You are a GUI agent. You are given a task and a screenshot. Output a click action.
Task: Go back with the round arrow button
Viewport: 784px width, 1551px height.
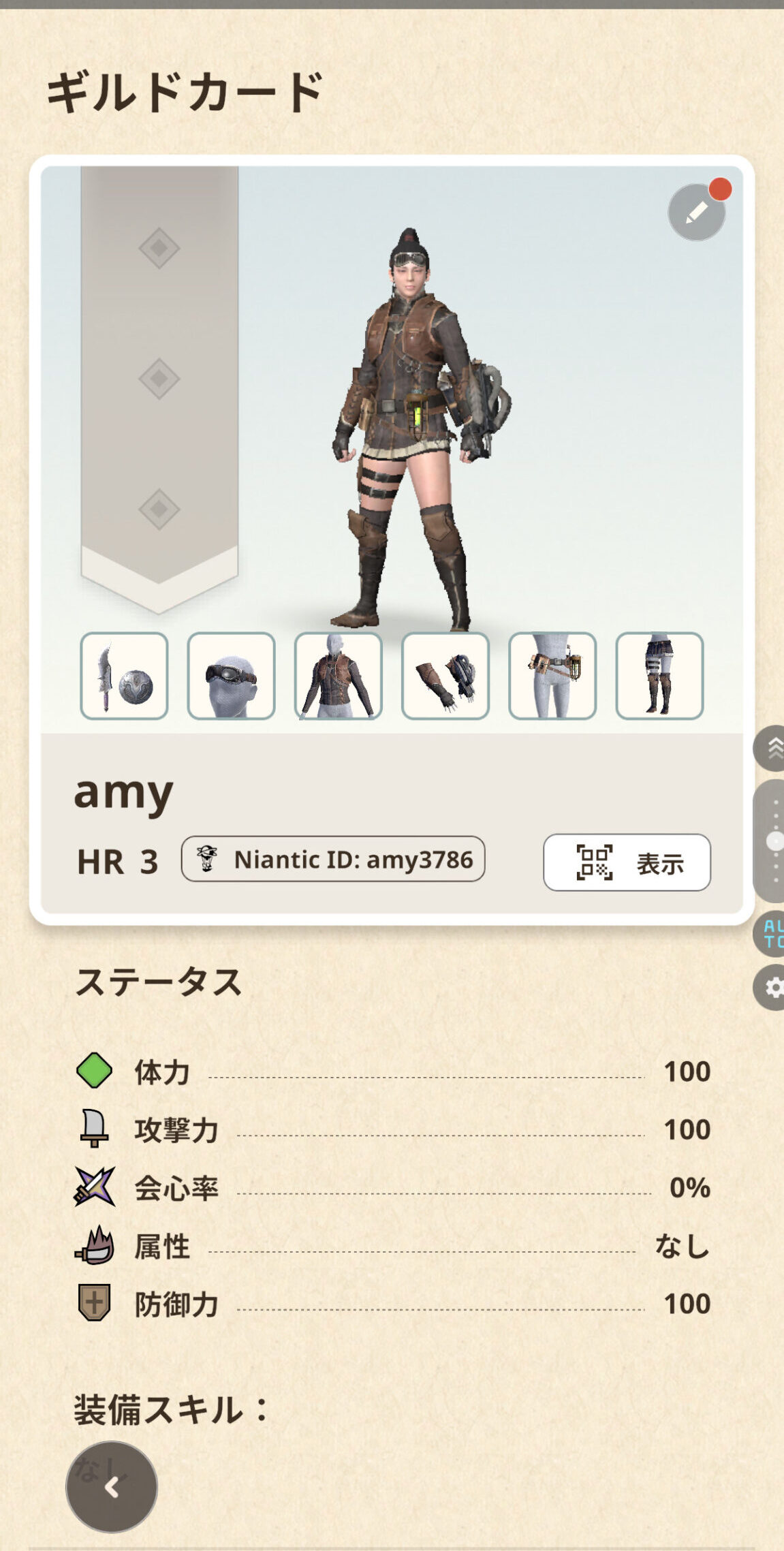click(x=112, y=1487)
